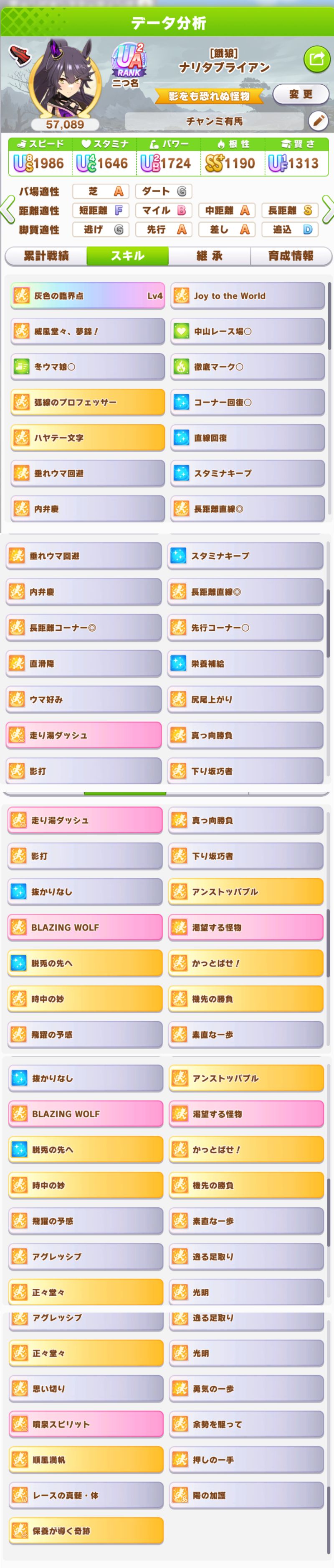View the ハヤテ一文字 skill
The height and width of the screenshot is (1568, 334).
click(88, 438)
